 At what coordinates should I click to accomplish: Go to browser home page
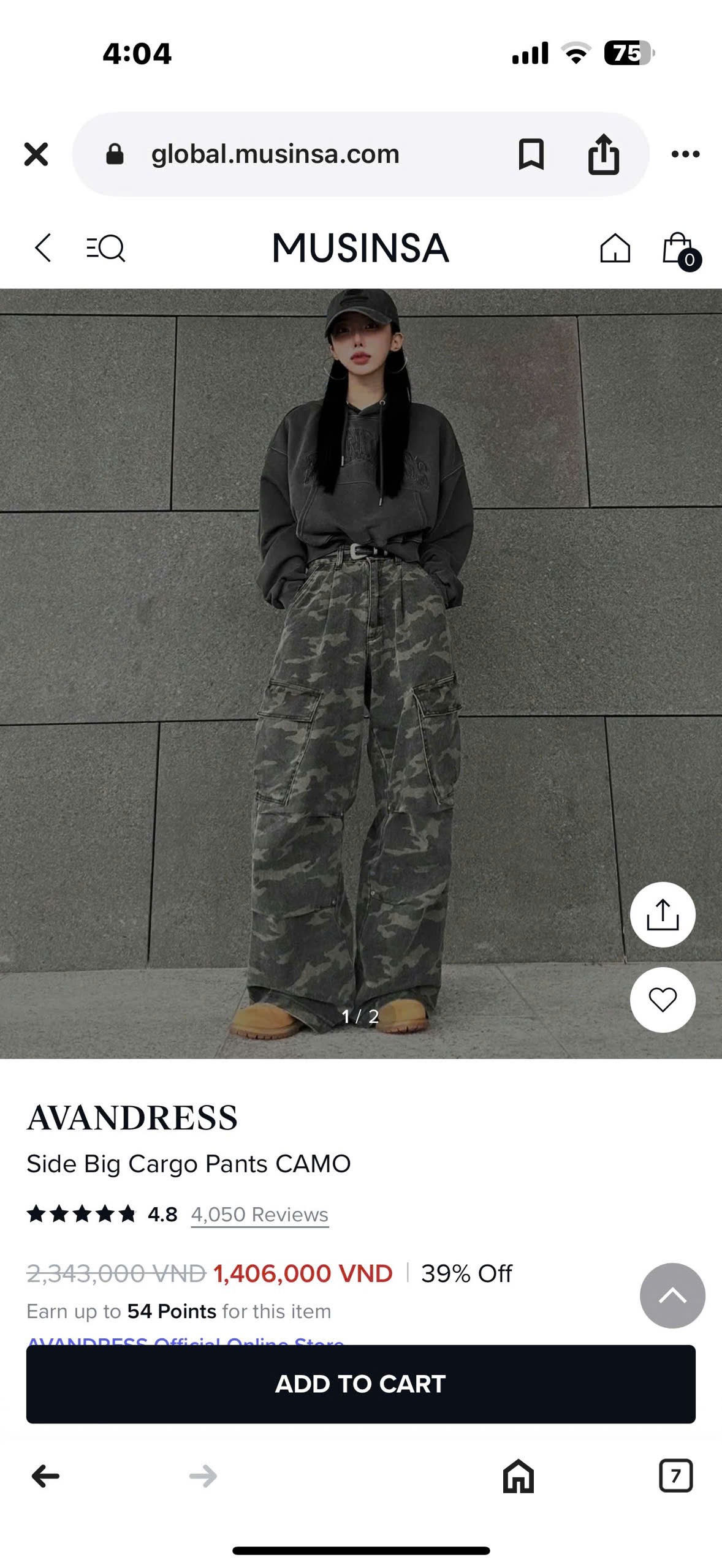coord(519,1476)
